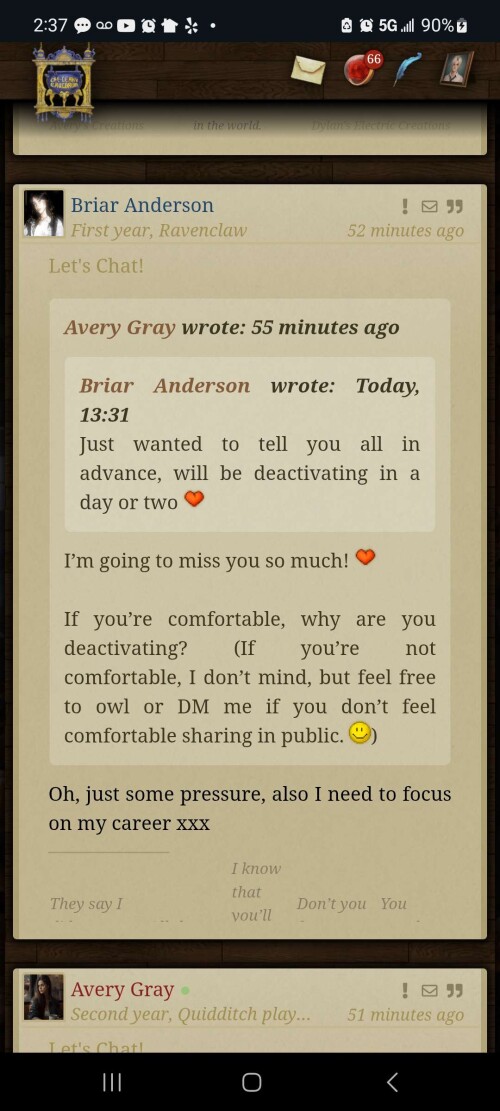The height and width of the screenshot is (1111, 500).
Task: Quote Briar Anderson's post
Action: pyautogui.click(x=455, y=206)
